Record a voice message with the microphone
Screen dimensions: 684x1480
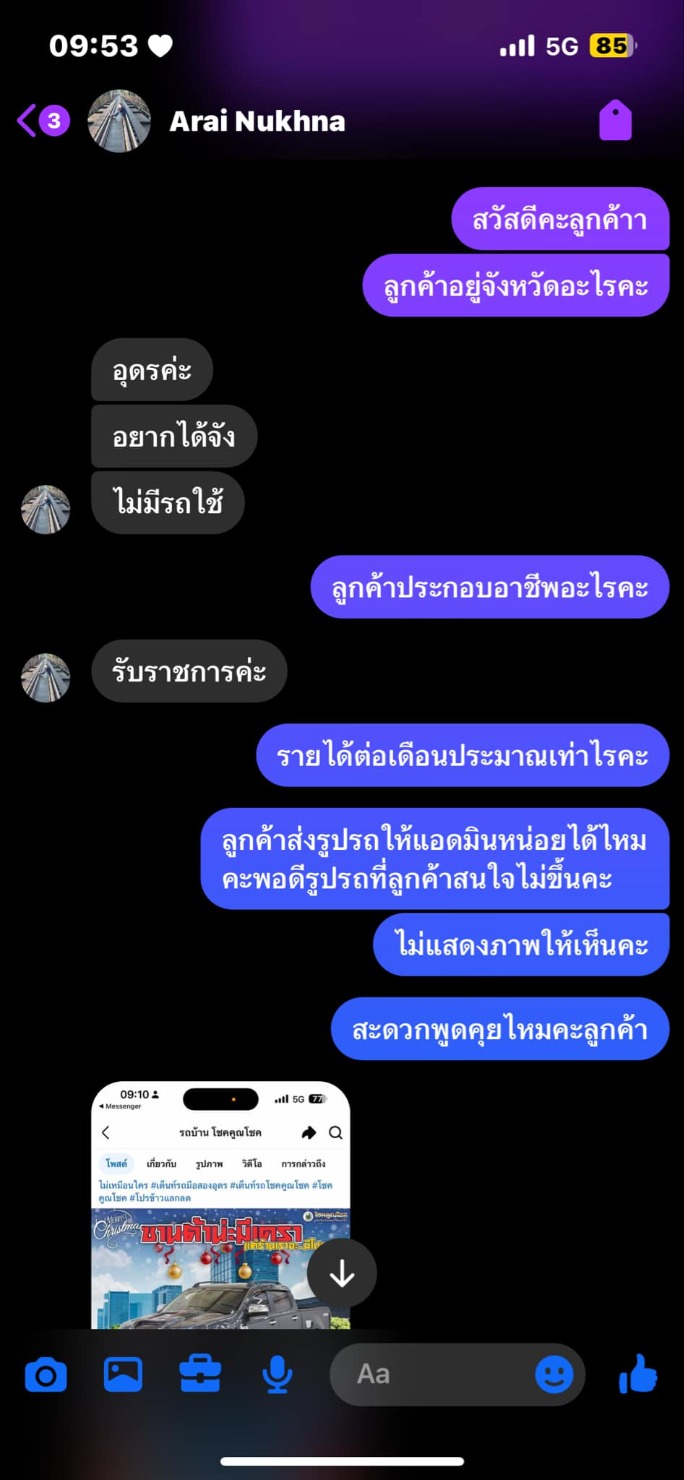coord(277,1376)
